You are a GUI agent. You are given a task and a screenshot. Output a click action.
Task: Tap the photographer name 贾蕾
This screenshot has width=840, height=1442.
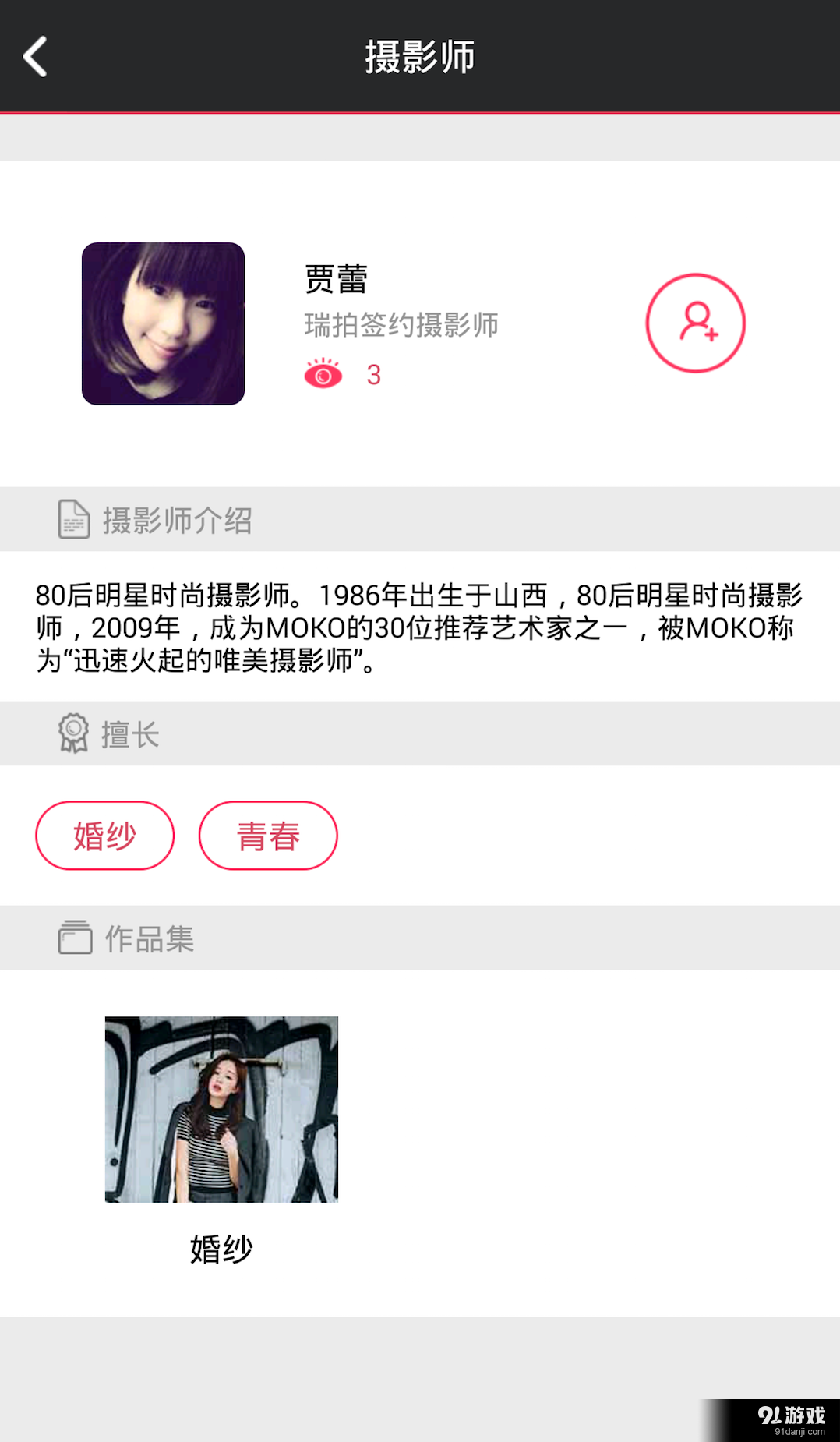tap(337, 280)
